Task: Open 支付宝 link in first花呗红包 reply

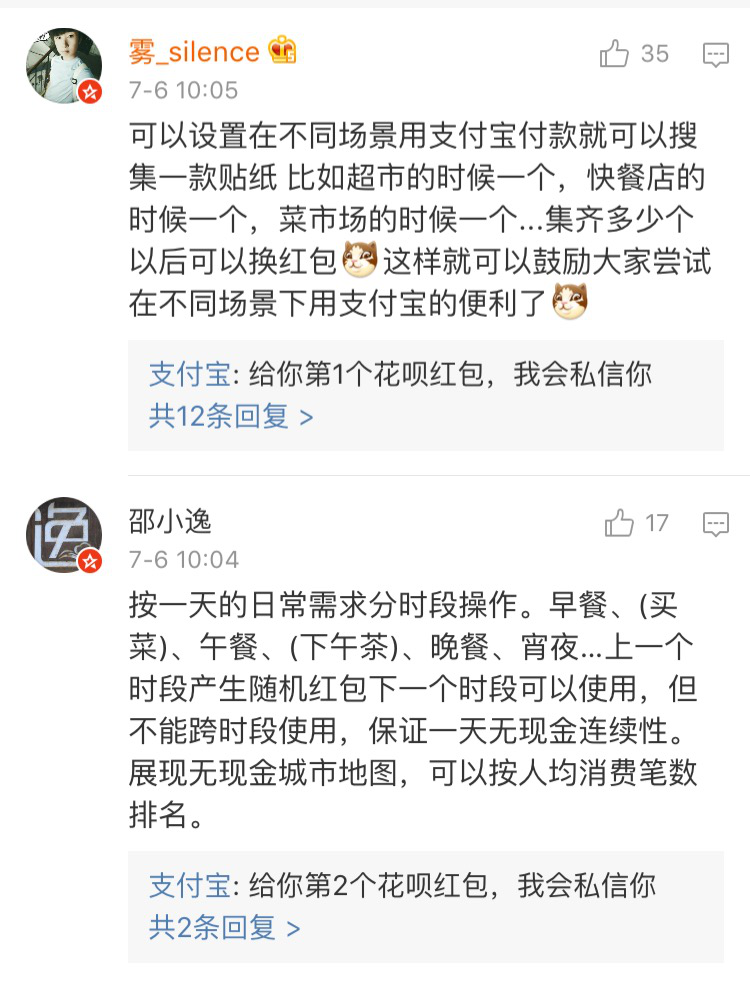Action: [189, 374]
